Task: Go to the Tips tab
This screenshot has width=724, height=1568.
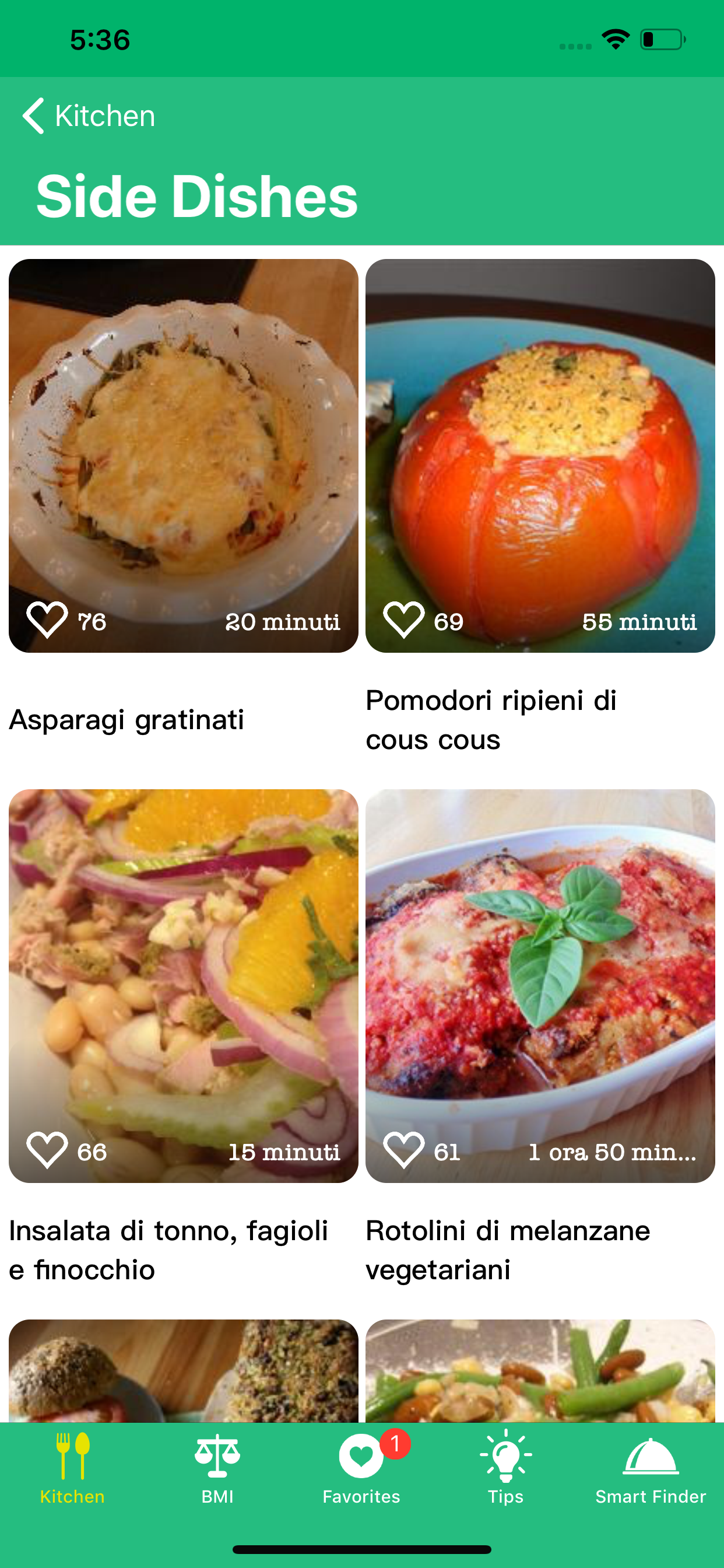Action: [x=505, y=1468]
